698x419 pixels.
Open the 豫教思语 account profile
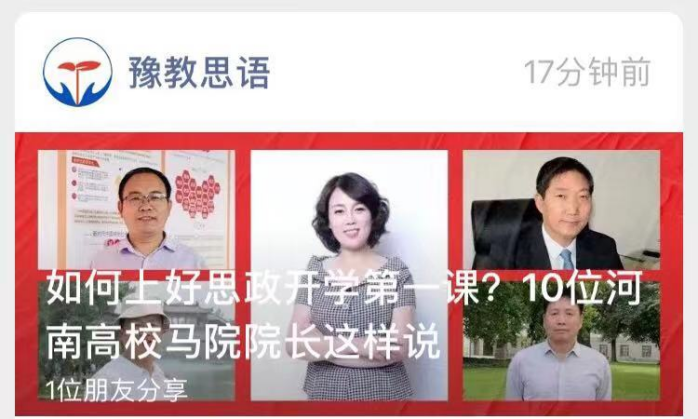198,72
